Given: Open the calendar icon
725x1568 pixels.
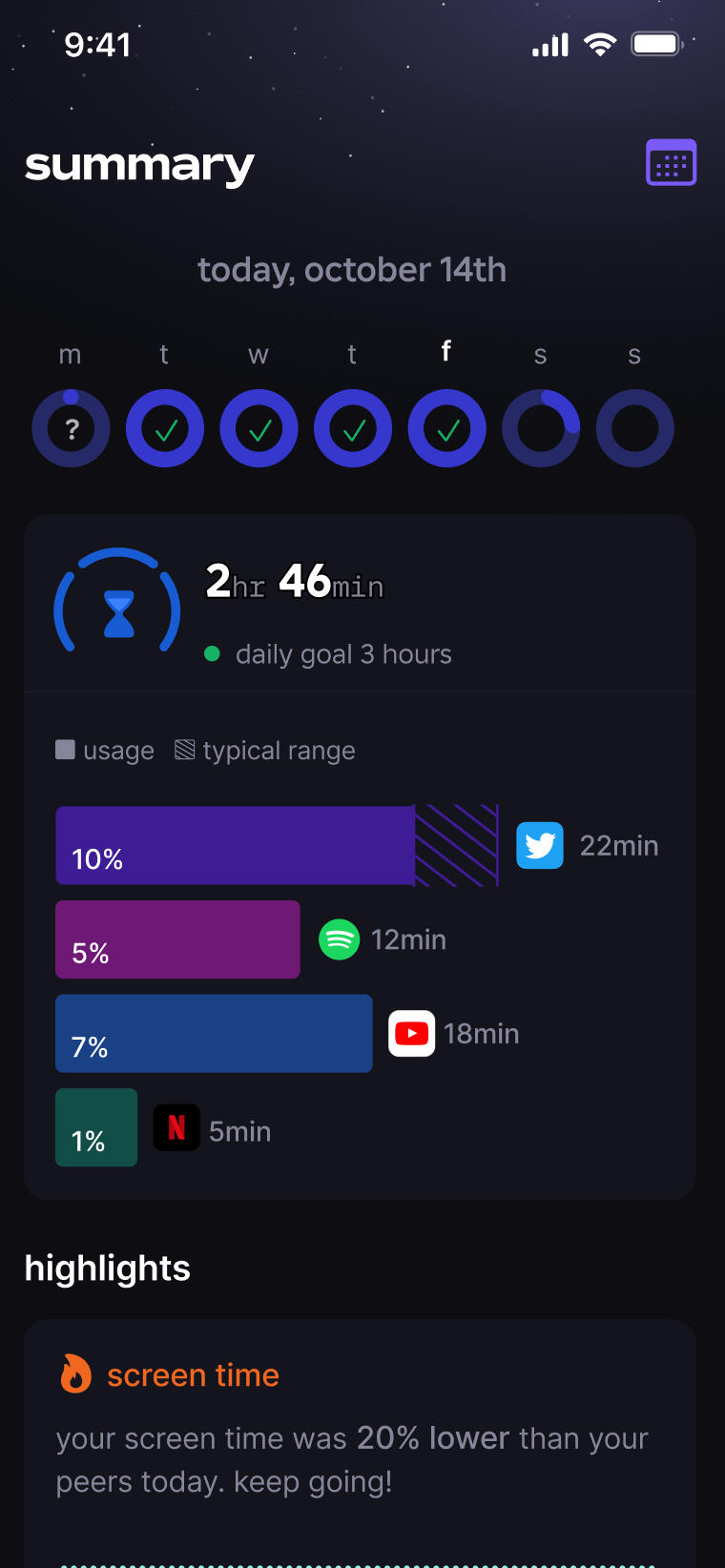Looking at the screenshot, I should pos(671,163).
